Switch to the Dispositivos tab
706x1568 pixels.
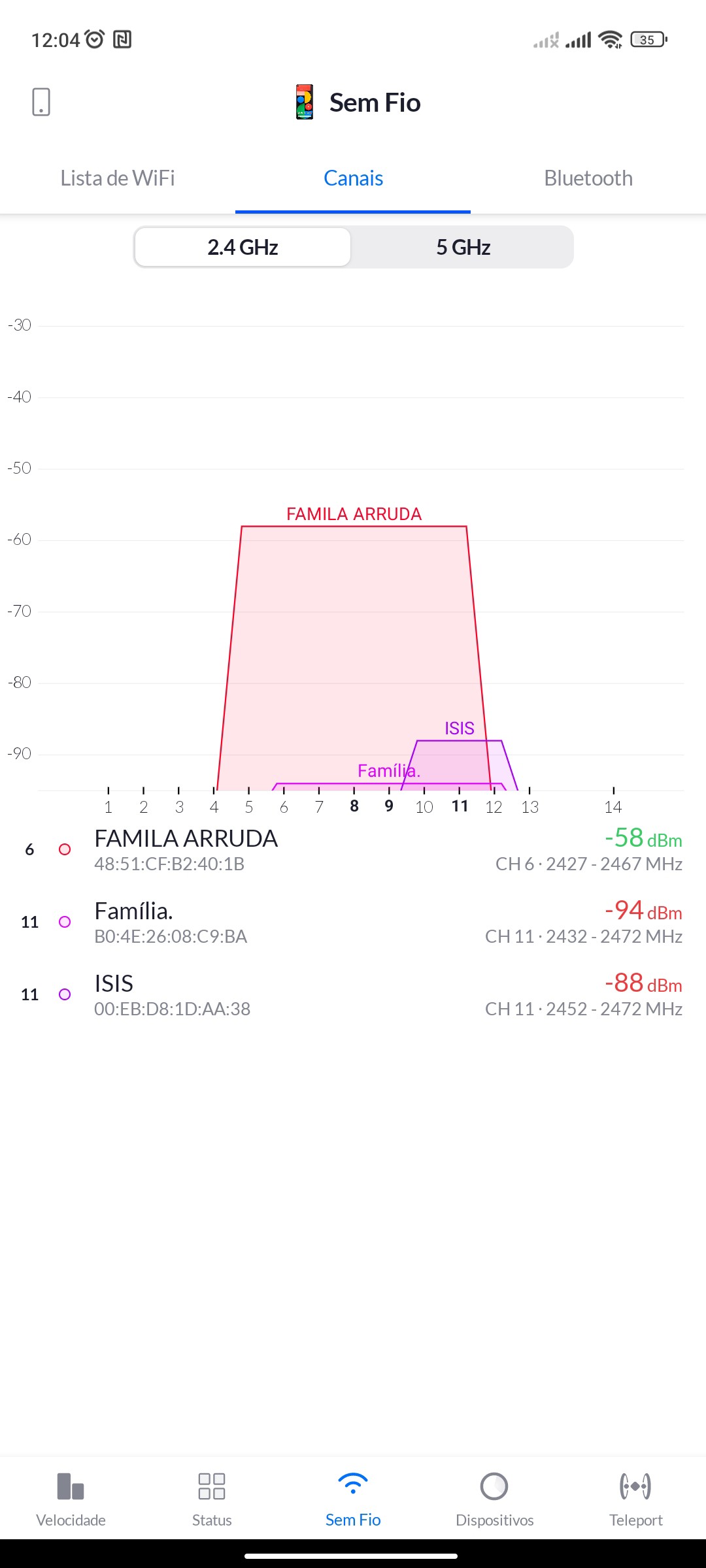click(x=494, y=1497)
